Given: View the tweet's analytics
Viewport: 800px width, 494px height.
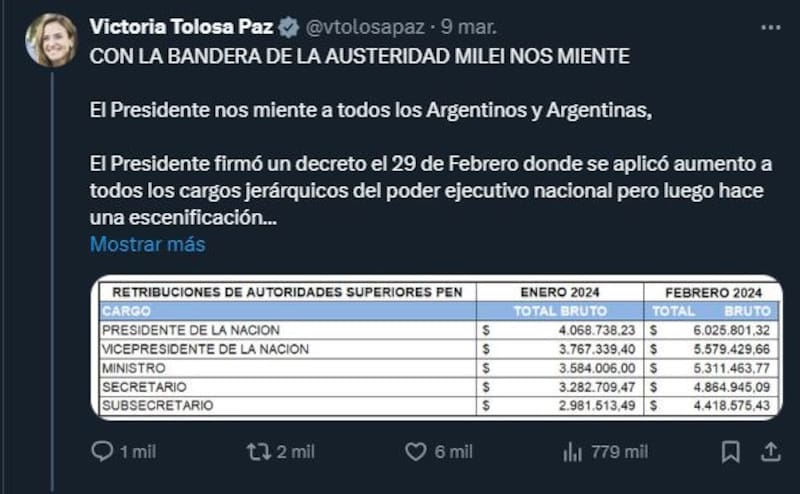Looking at the screenshot, I should pos(573,452).
